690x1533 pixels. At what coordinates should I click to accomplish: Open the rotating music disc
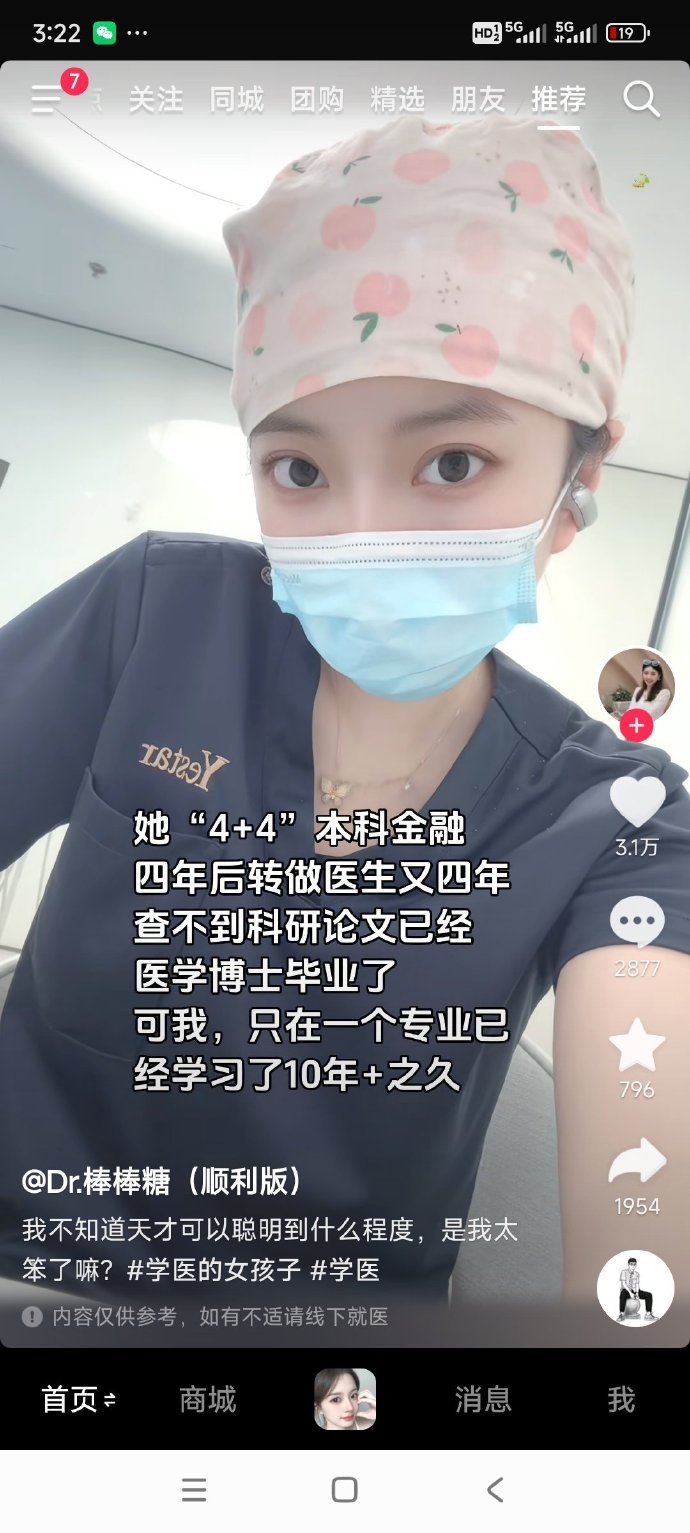635,1288
